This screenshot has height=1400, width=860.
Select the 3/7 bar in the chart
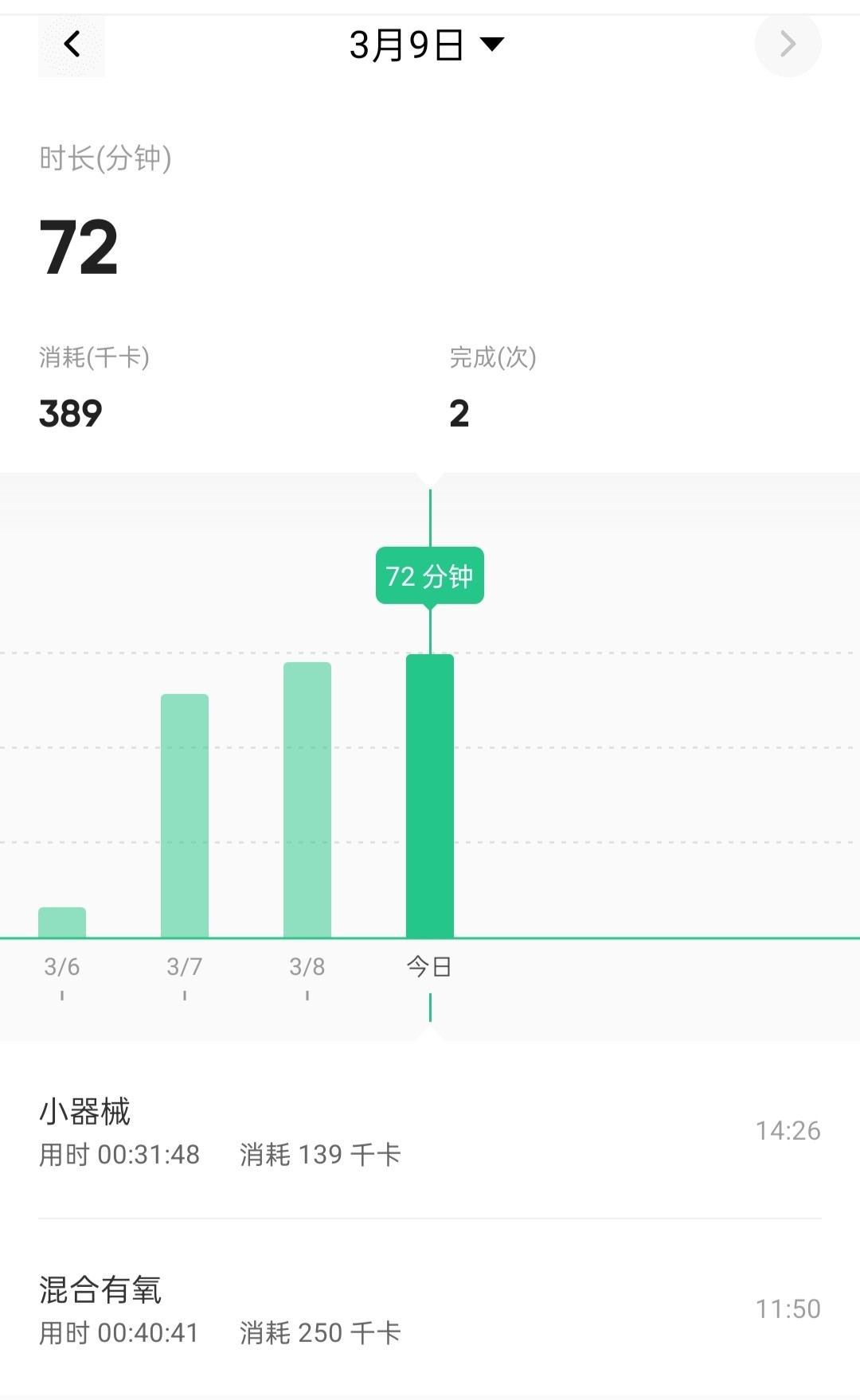tap(185, 816)
